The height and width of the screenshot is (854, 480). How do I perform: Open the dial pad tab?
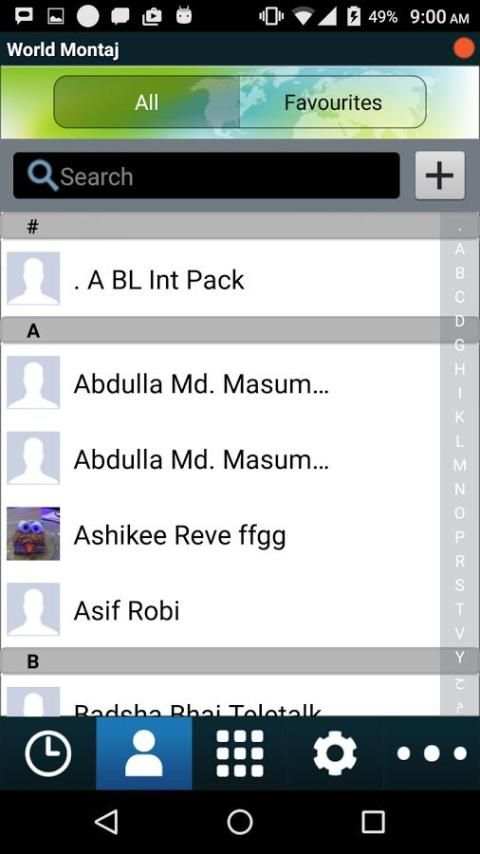[x=240, y=753]
